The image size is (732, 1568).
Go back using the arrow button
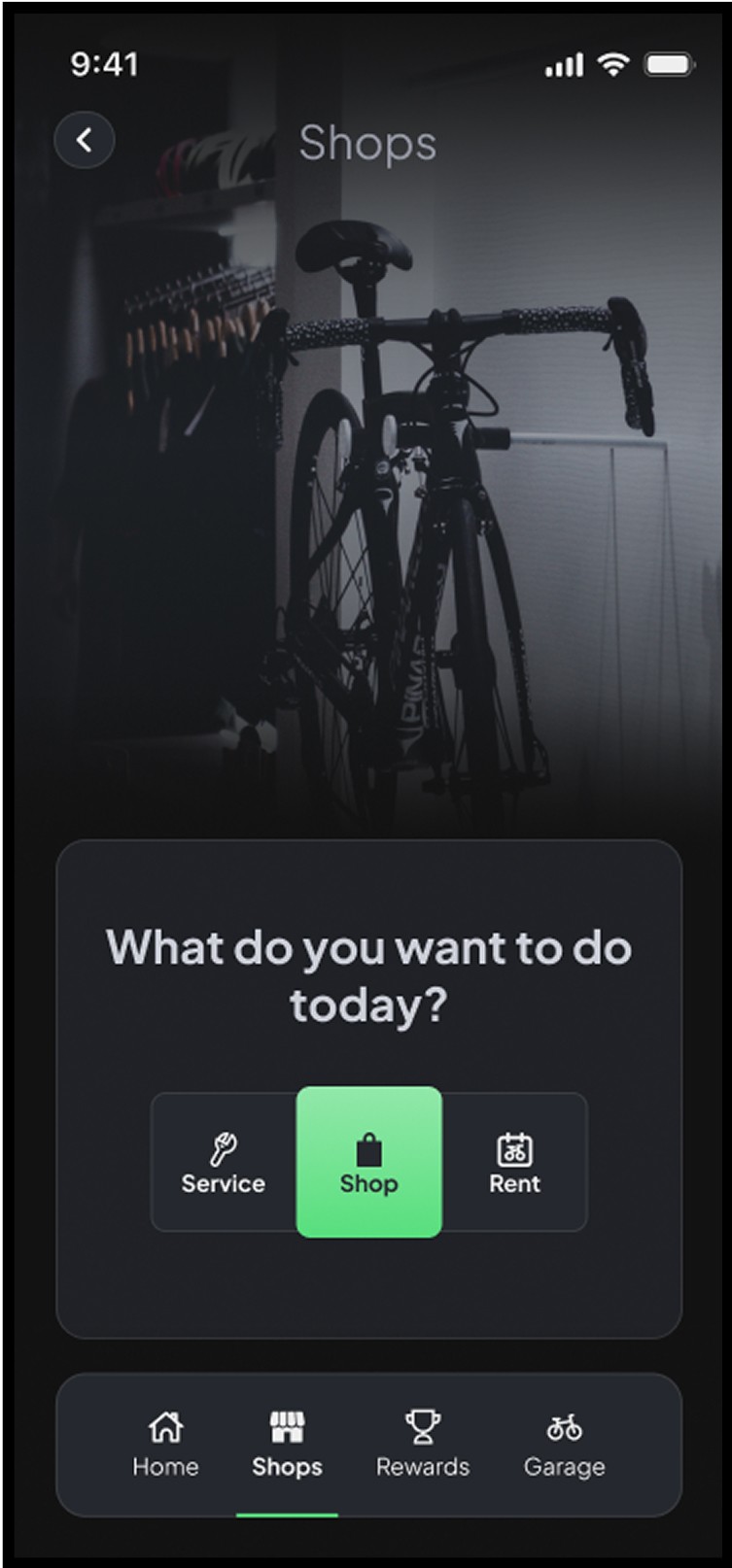pos(85,141)
